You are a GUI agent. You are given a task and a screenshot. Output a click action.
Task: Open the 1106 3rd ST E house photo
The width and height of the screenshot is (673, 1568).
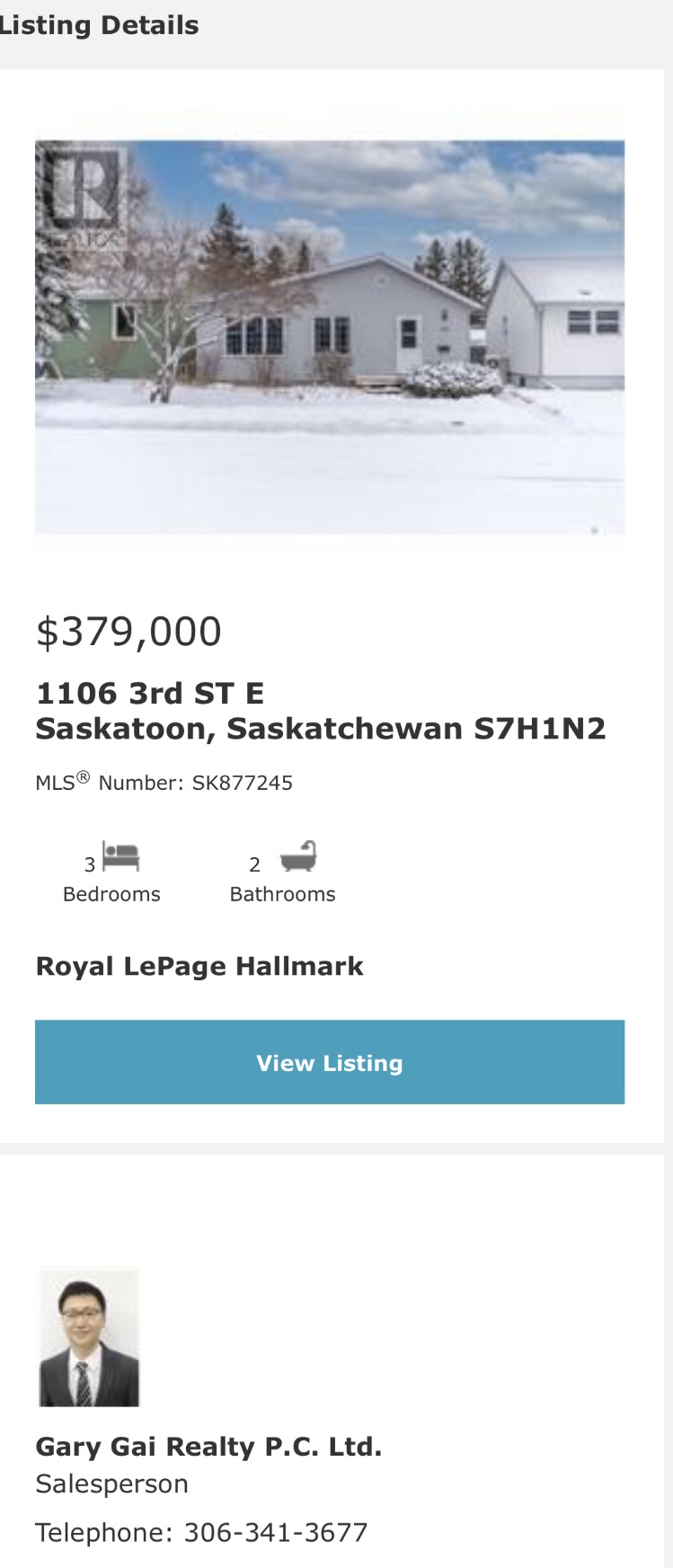pos(329,337)
